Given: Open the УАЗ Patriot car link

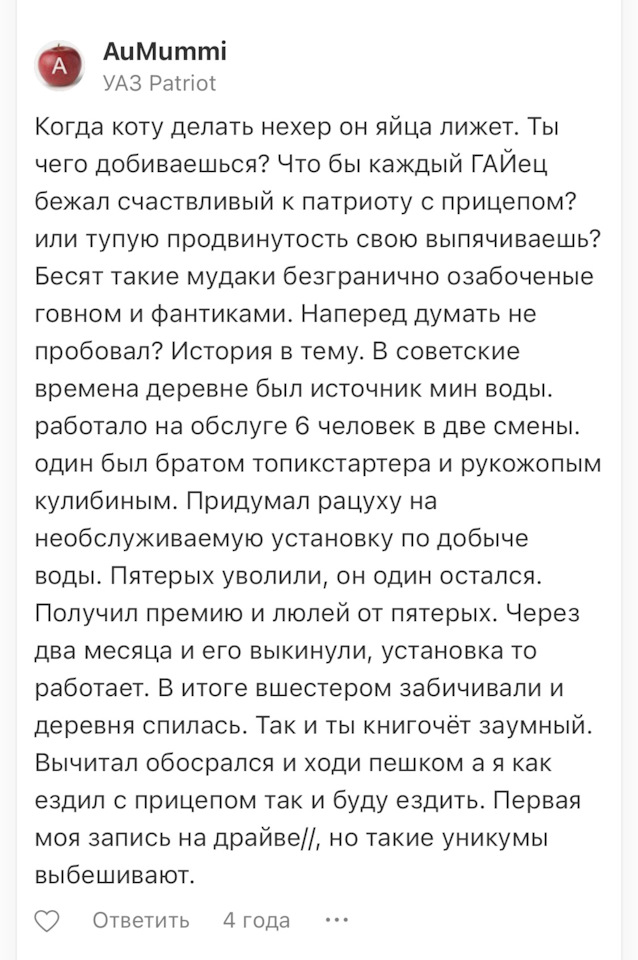Looking at the screenshot, I should (159, 83).
